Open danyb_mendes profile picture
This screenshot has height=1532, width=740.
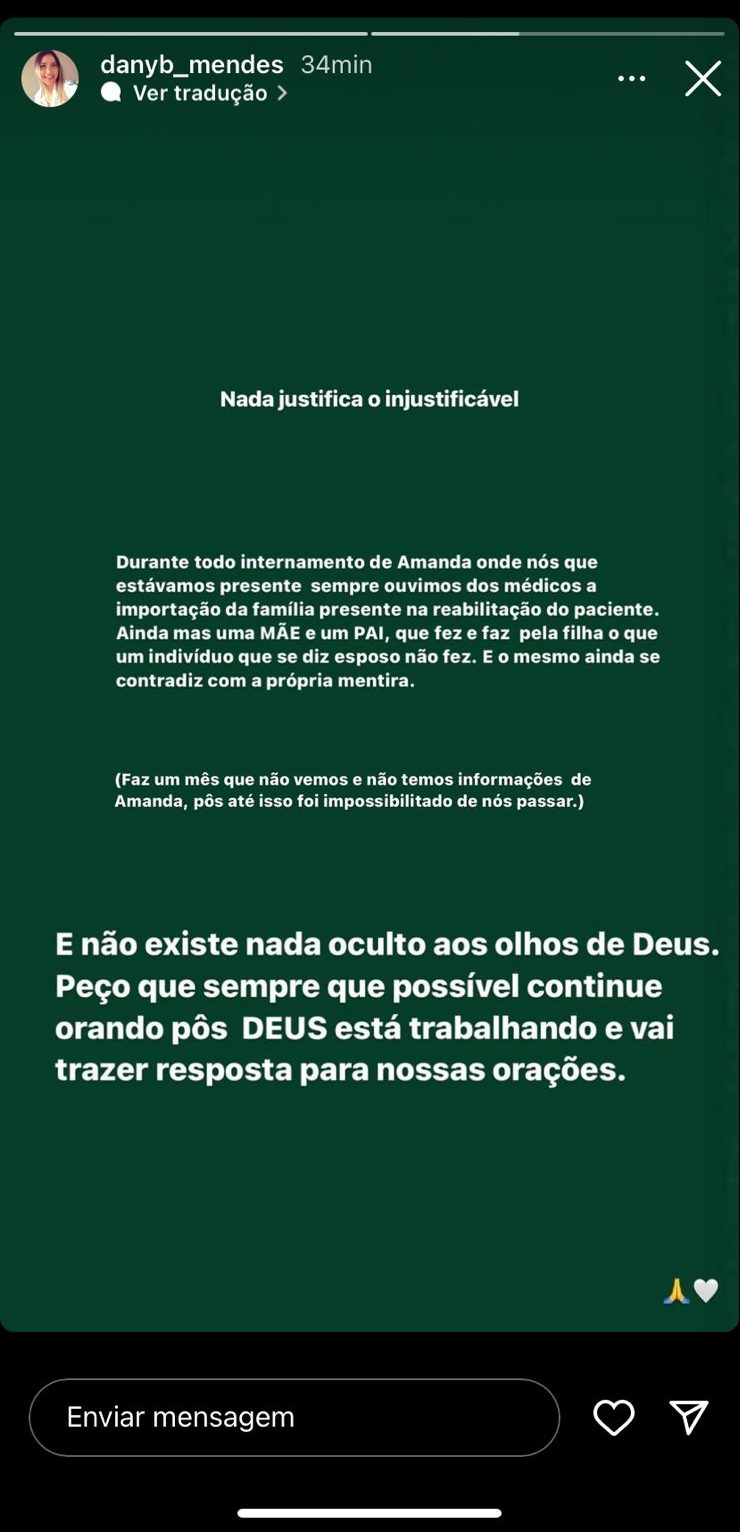[x=50, y=79]
